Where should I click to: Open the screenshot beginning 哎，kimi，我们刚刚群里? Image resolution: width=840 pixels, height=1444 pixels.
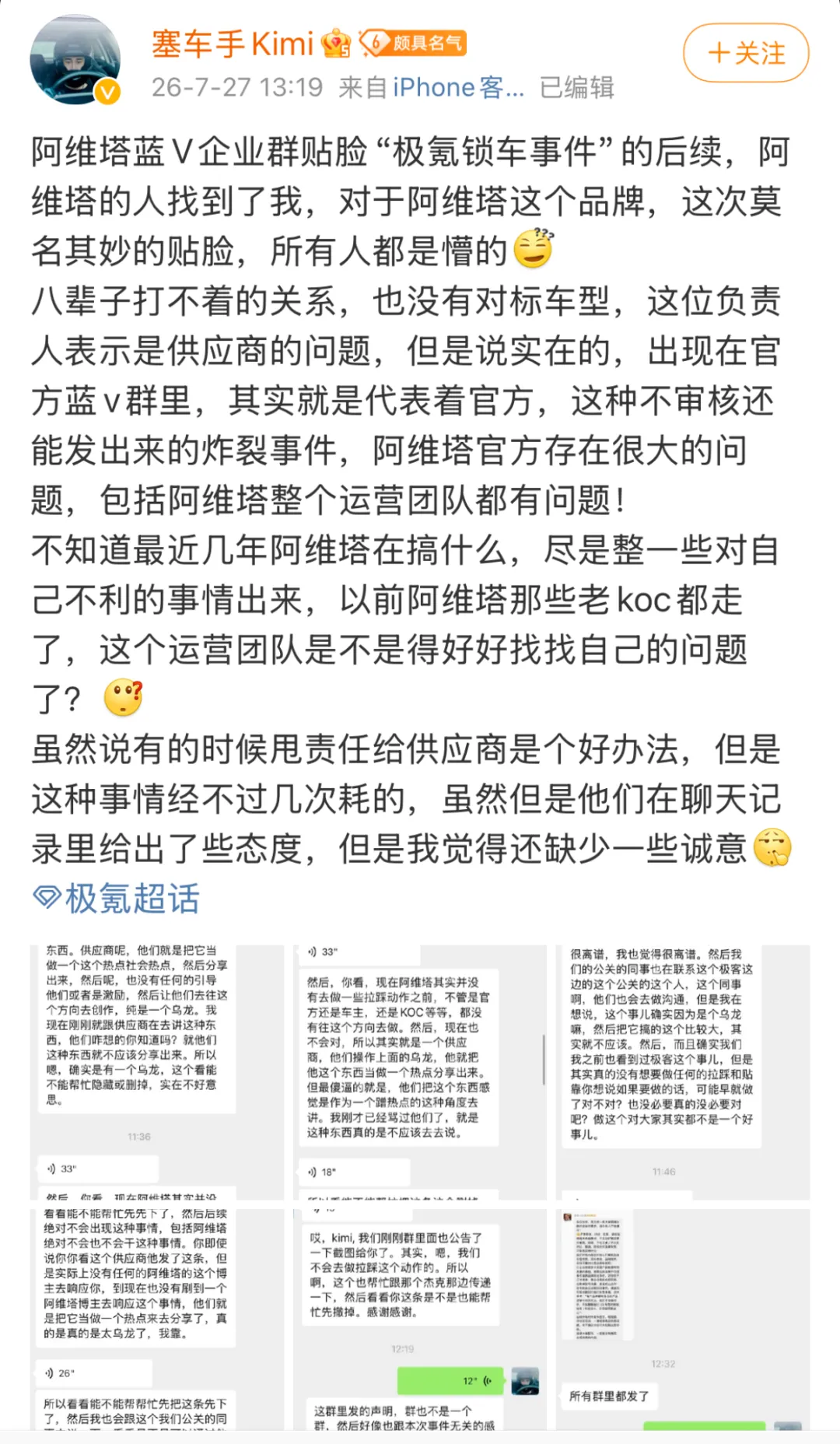(420, 1319)
